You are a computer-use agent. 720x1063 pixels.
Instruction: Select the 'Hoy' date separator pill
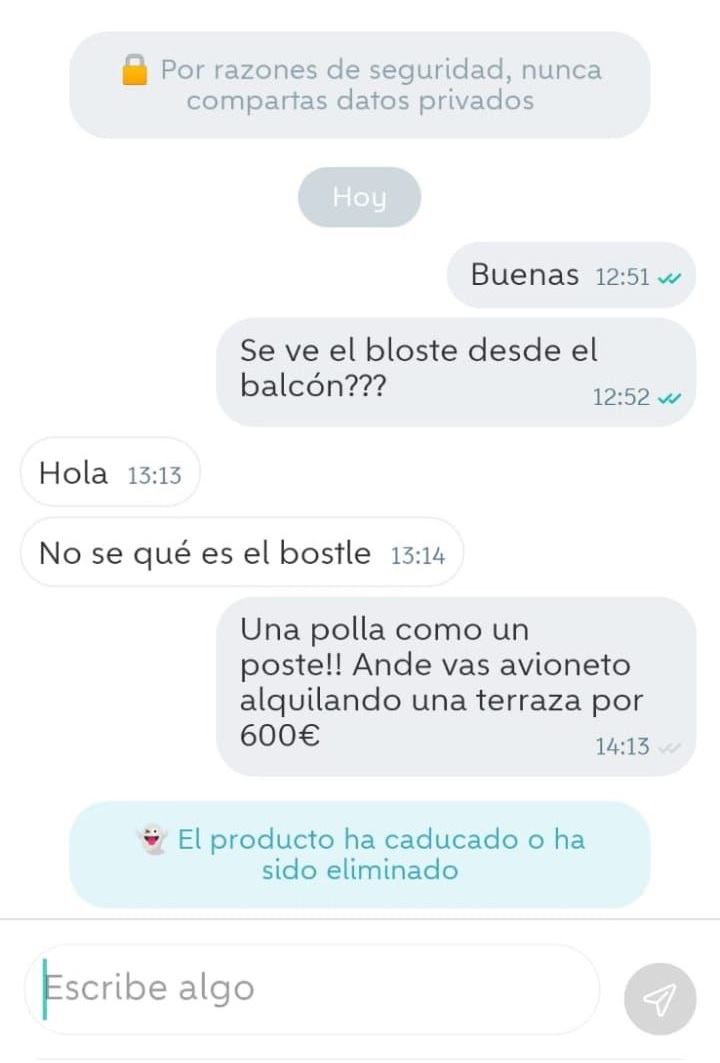[359, 197]
